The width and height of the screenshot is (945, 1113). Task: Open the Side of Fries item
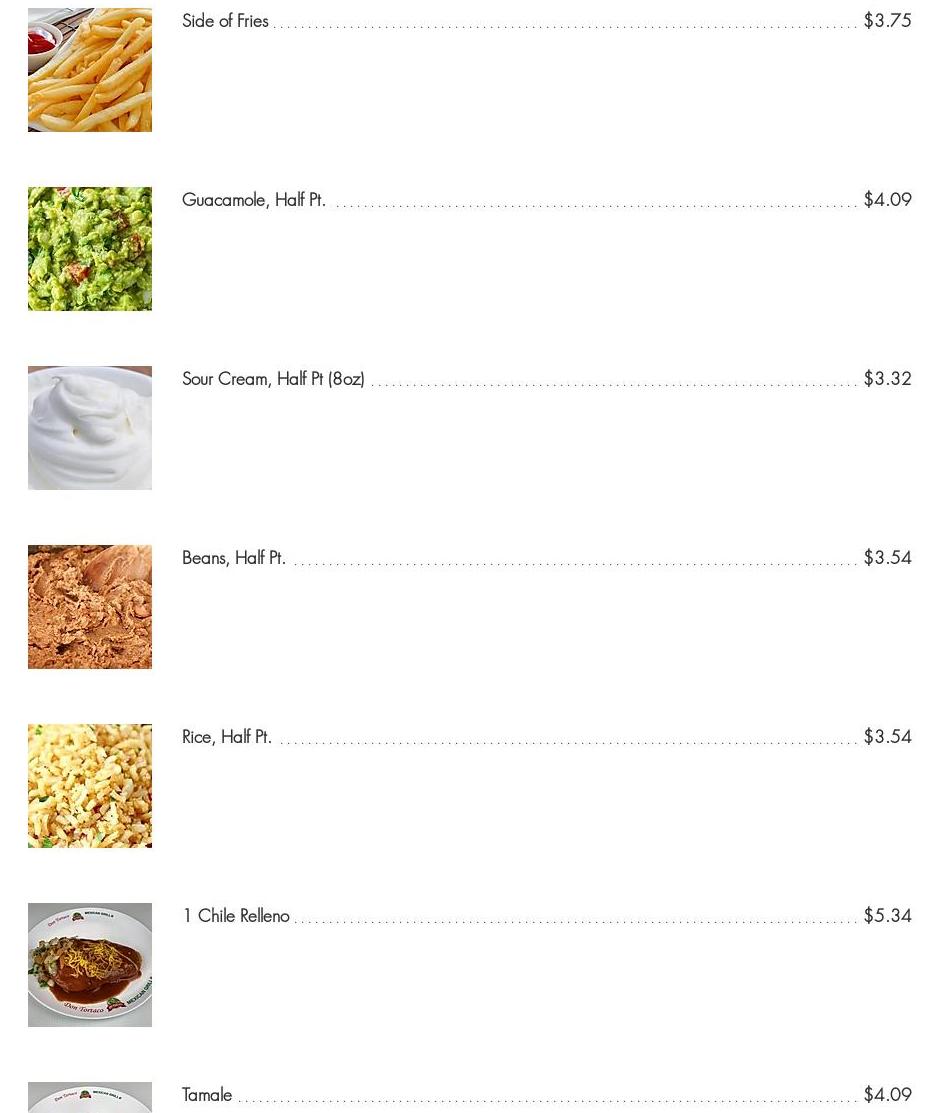[226, 21]
